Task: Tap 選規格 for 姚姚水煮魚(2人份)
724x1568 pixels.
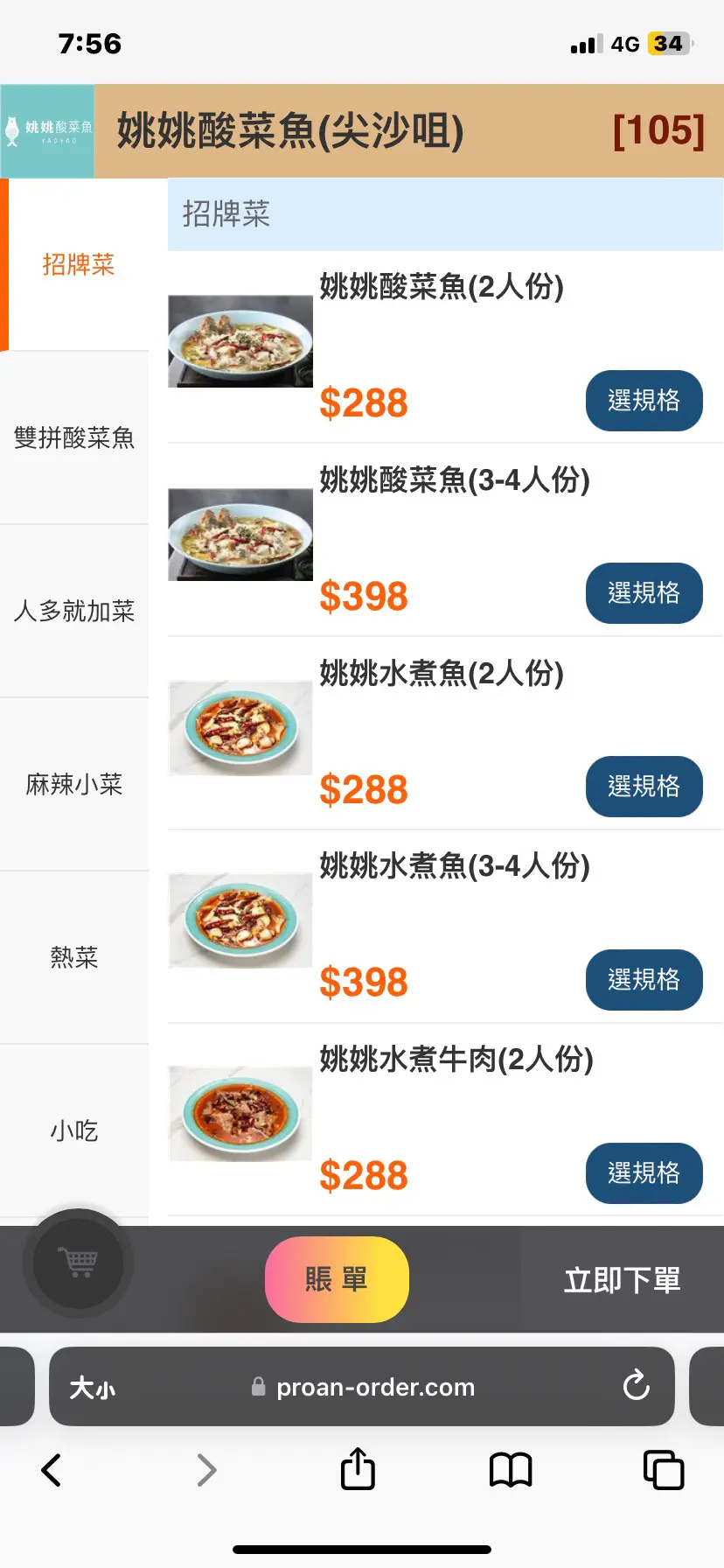Action: pos(644,787)
